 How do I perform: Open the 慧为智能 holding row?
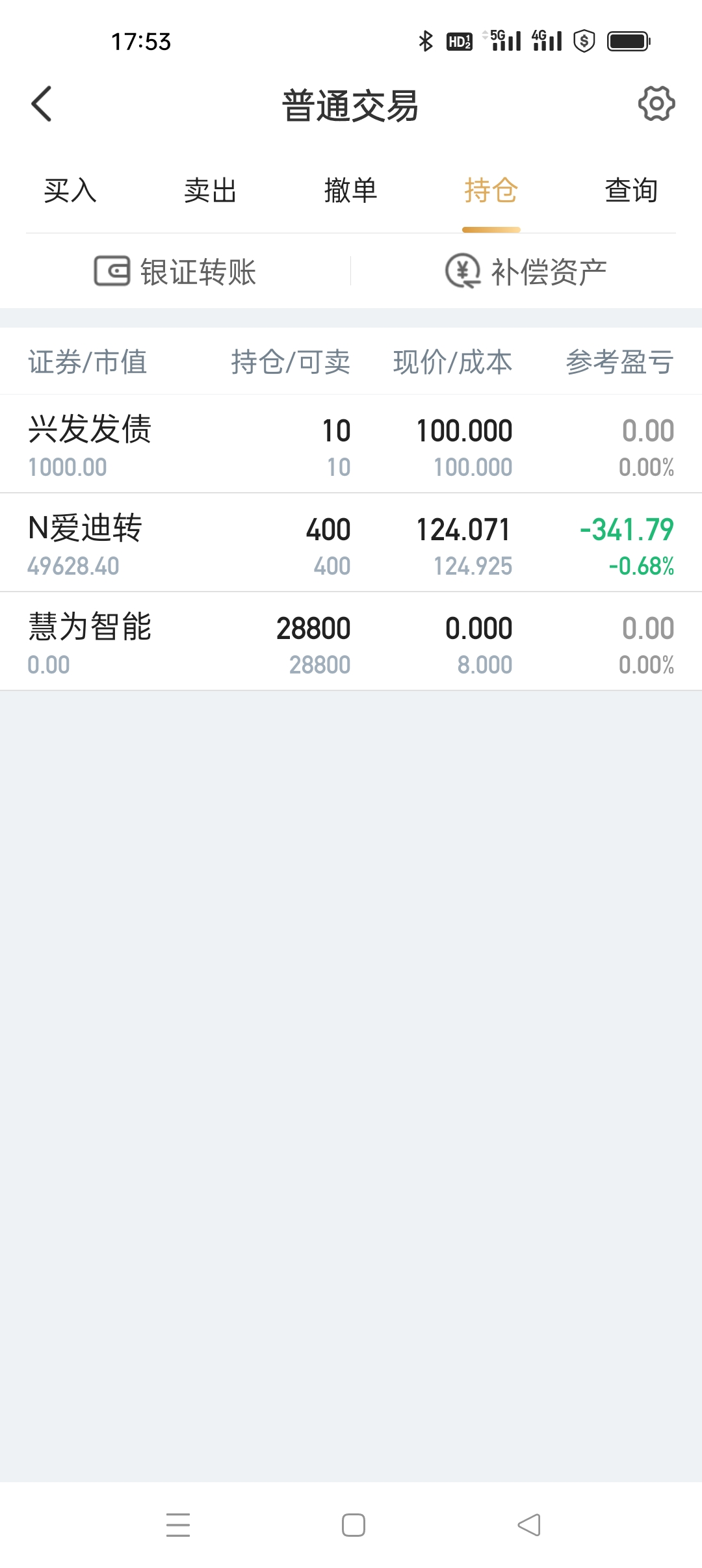[x=351, y=642]
